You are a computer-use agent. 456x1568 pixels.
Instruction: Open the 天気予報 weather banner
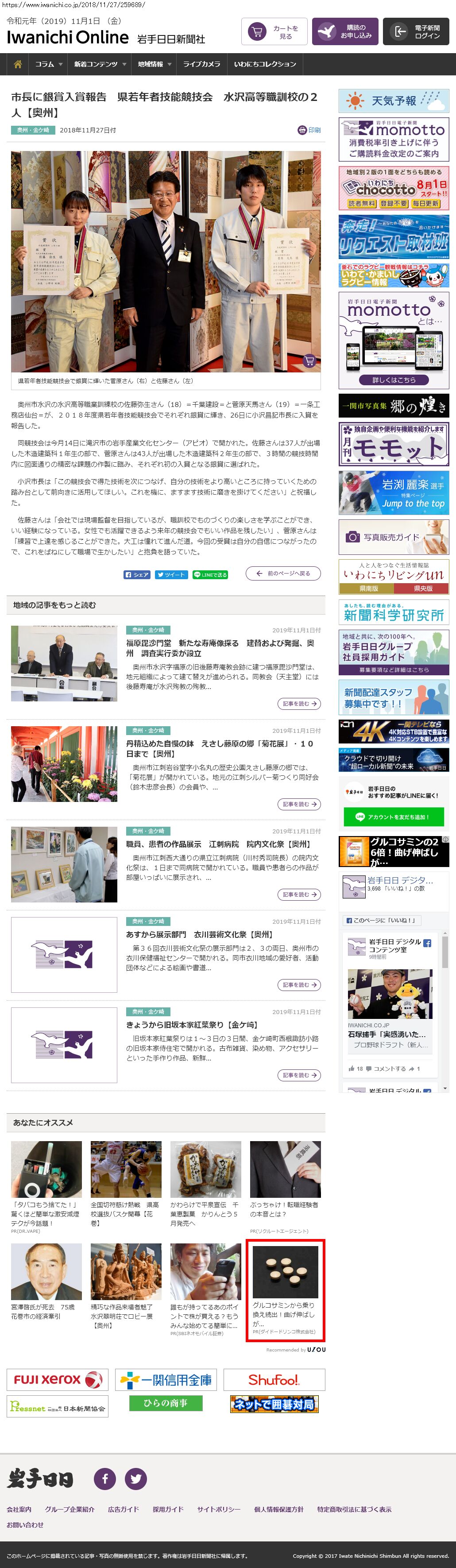click(x=393, y=101)
